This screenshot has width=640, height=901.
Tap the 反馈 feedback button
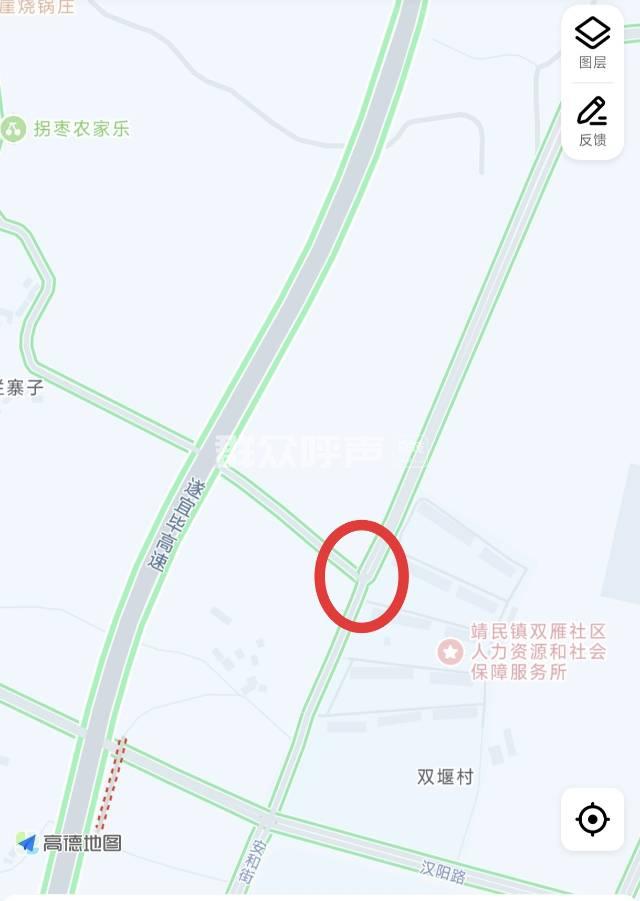coord(592,121)
